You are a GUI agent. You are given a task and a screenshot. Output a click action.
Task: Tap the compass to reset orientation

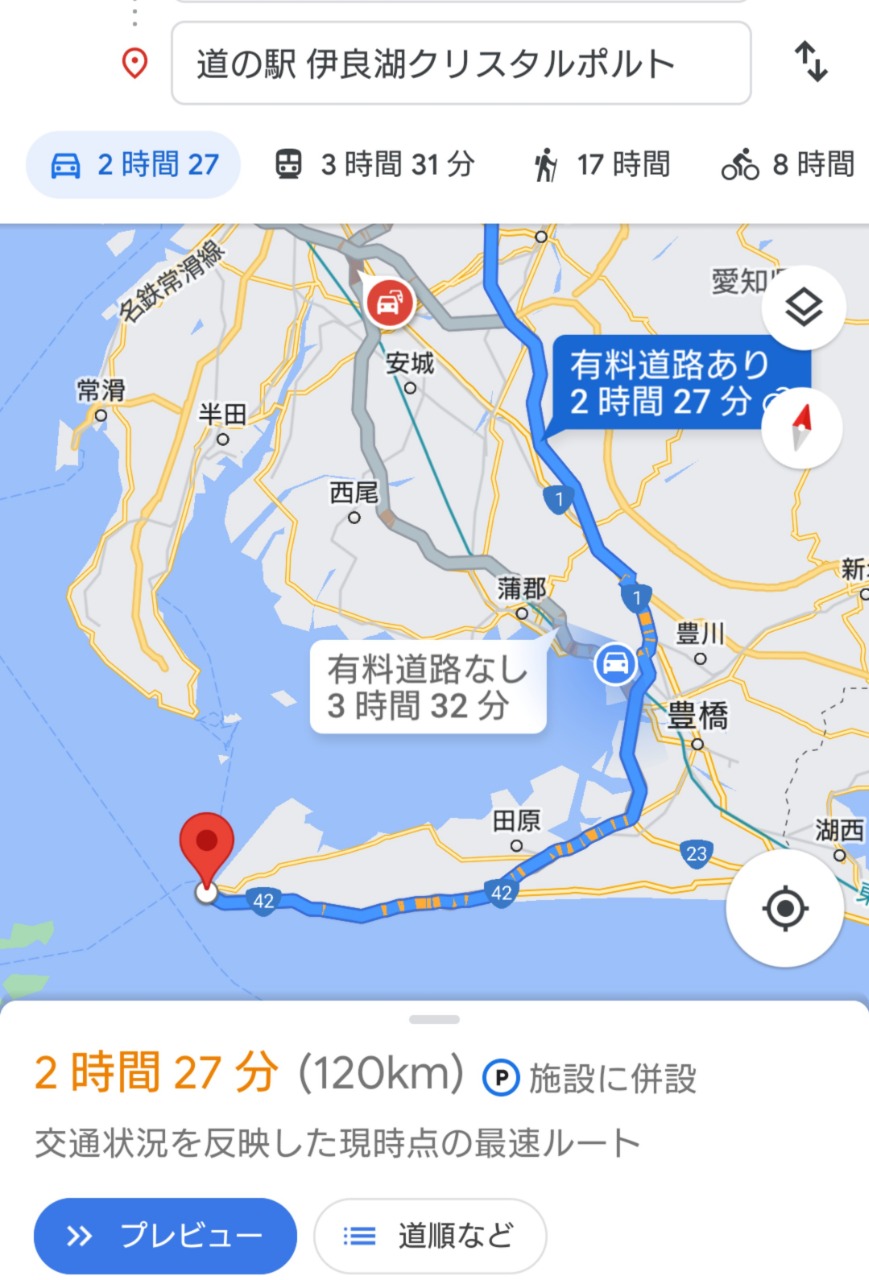(802, 428)
